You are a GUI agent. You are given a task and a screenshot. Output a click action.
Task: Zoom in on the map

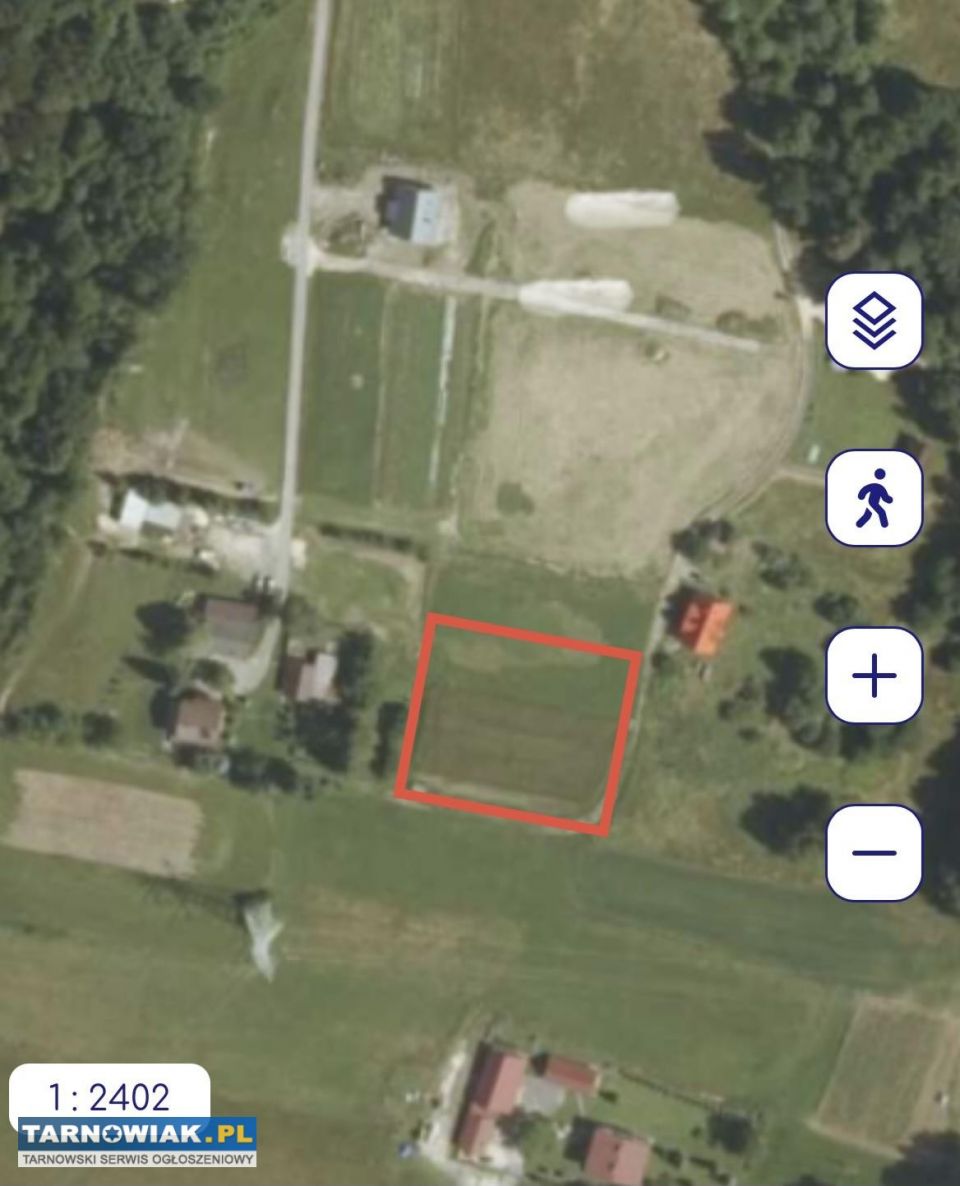[873, 676]
